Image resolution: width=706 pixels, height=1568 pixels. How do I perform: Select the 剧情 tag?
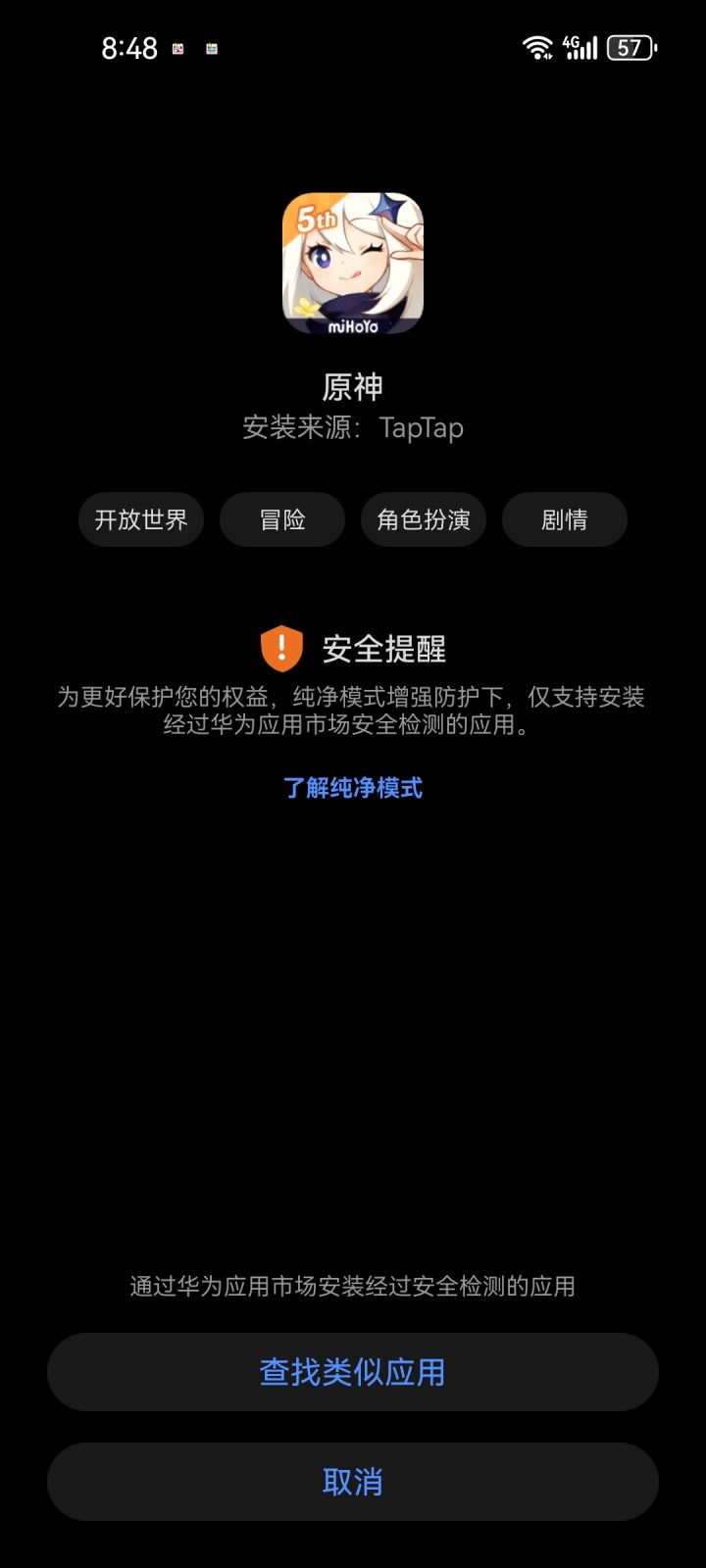[x=564, y=519]
